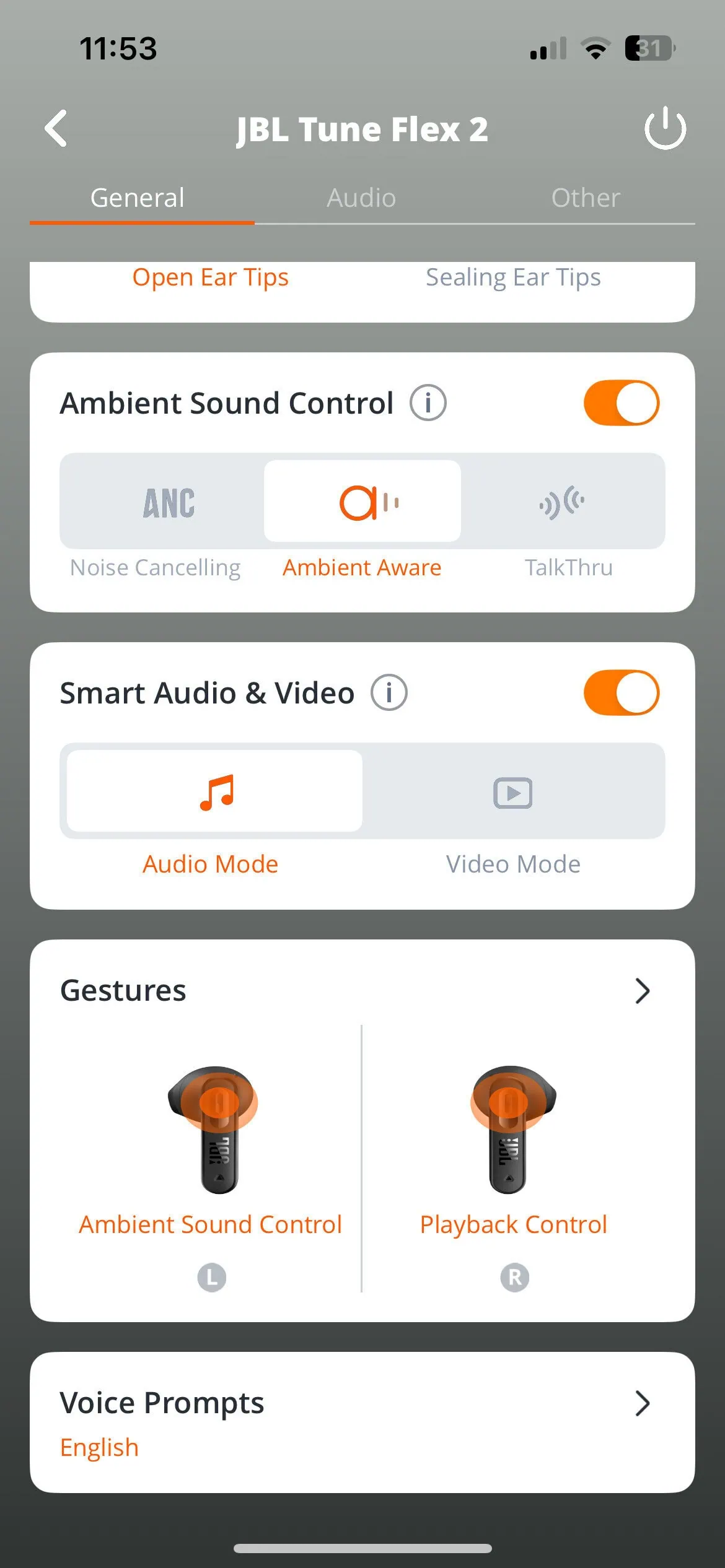Turn off the Ambient Sound Control switch

621,403
